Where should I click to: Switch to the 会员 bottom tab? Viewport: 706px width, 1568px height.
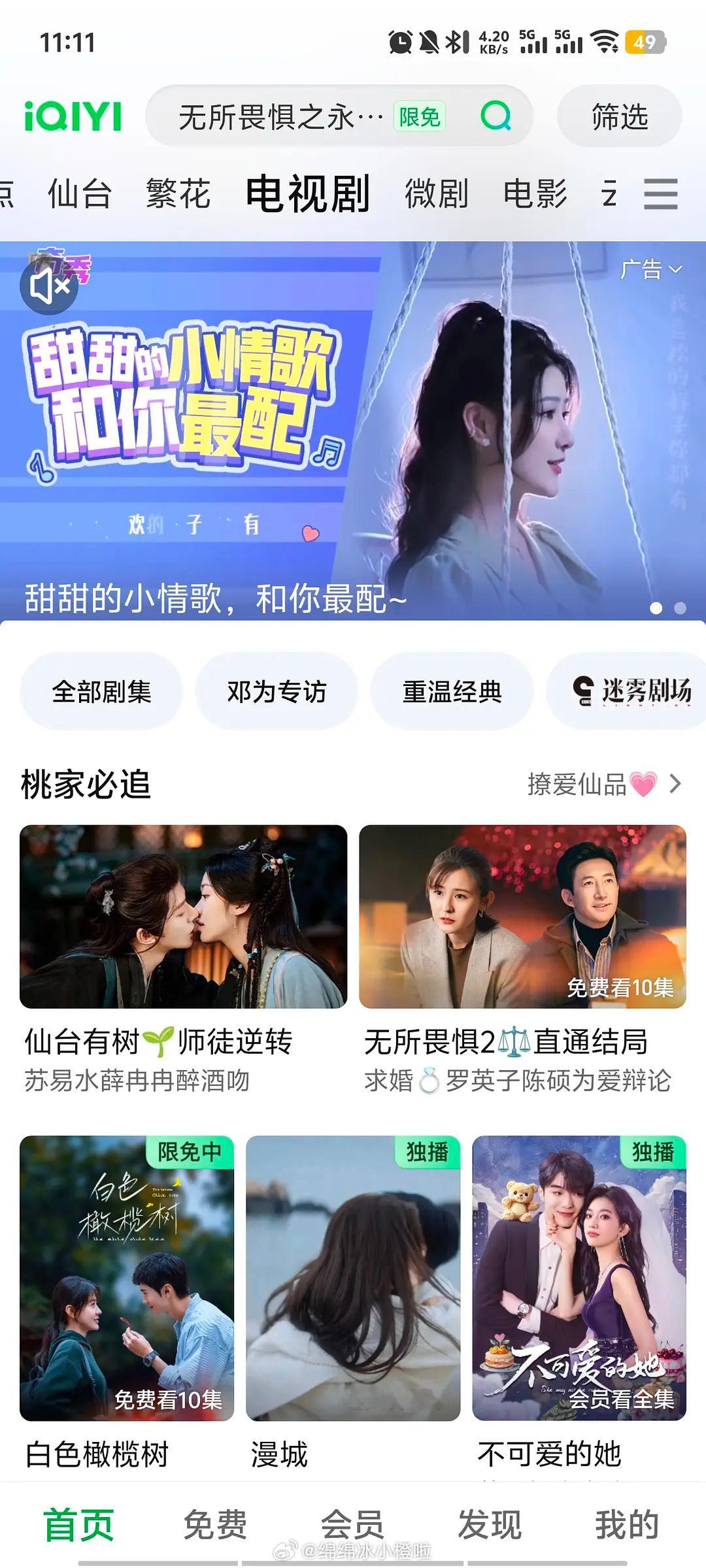(x=352, y=1525)
